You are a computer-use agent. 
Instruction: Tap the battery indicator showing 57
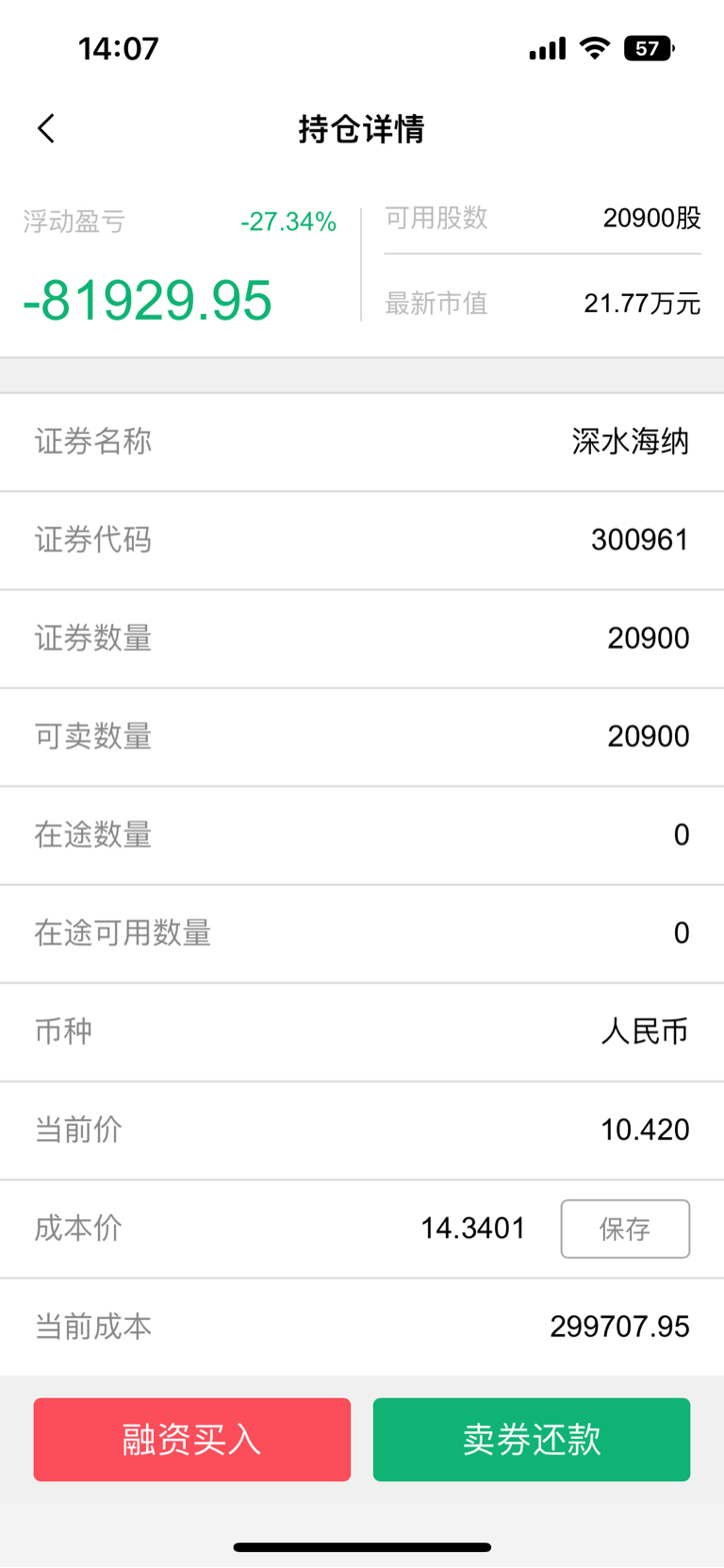[x=650, y=47]
